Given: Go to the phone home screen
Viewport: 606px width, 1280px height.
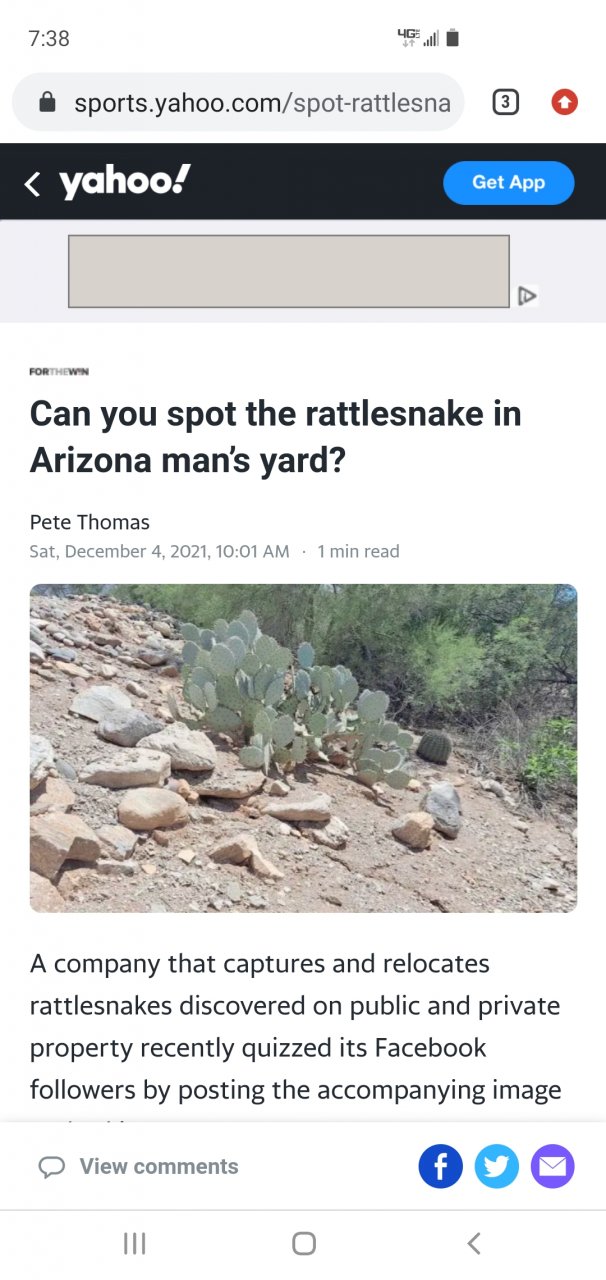Looking at the screenshot, I should pos(304,1243).
